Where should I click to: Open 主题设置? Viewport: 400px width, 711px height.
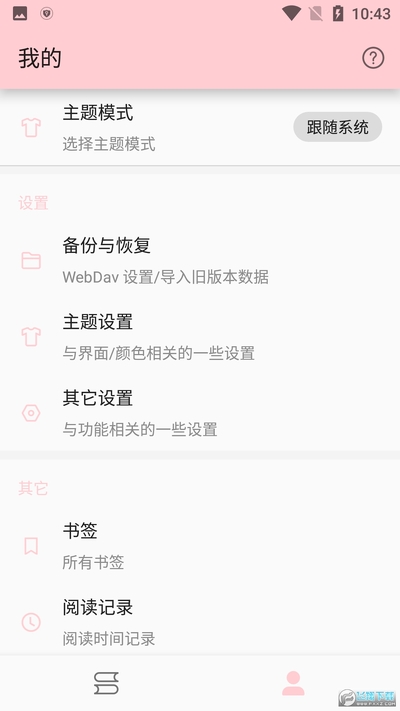tap(200, 337)
